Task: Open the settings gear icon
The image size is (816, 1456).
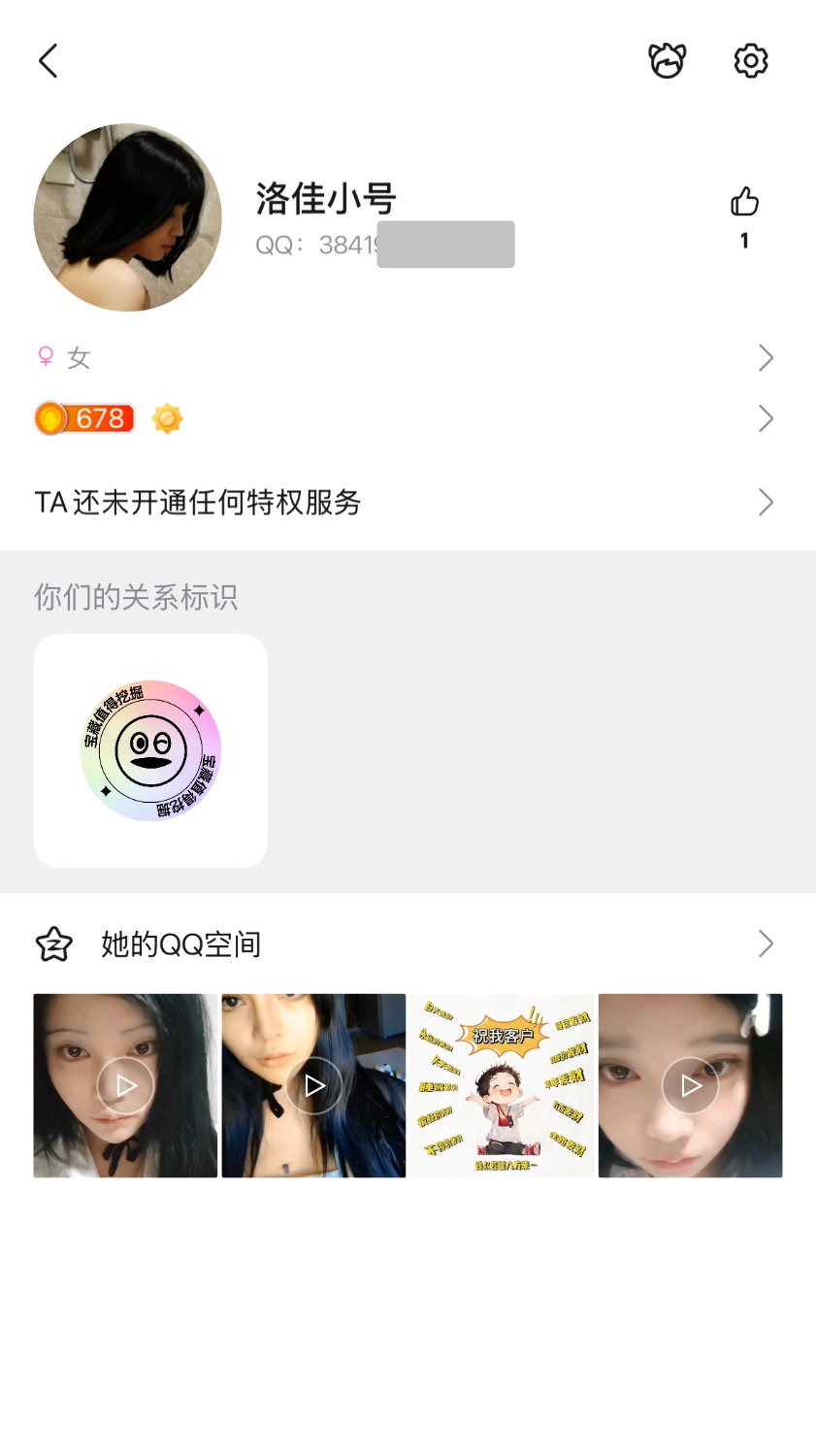Action: click(x=750, y=61)
